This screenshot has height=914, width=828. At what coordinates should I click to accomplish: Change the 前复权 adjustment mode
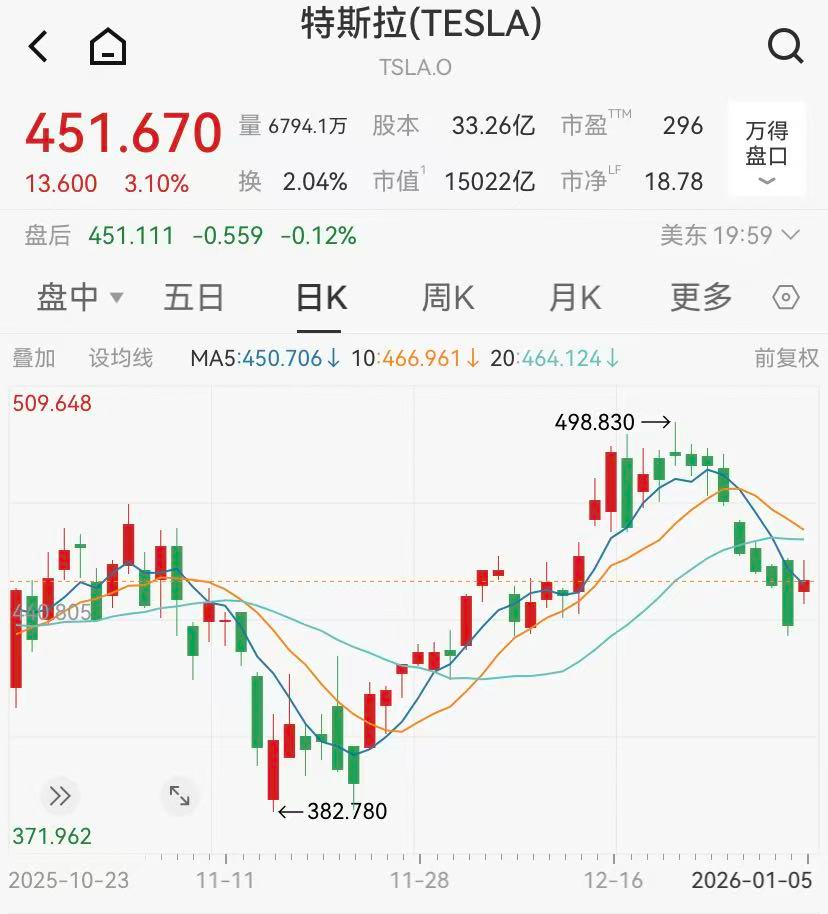point(786,358)
